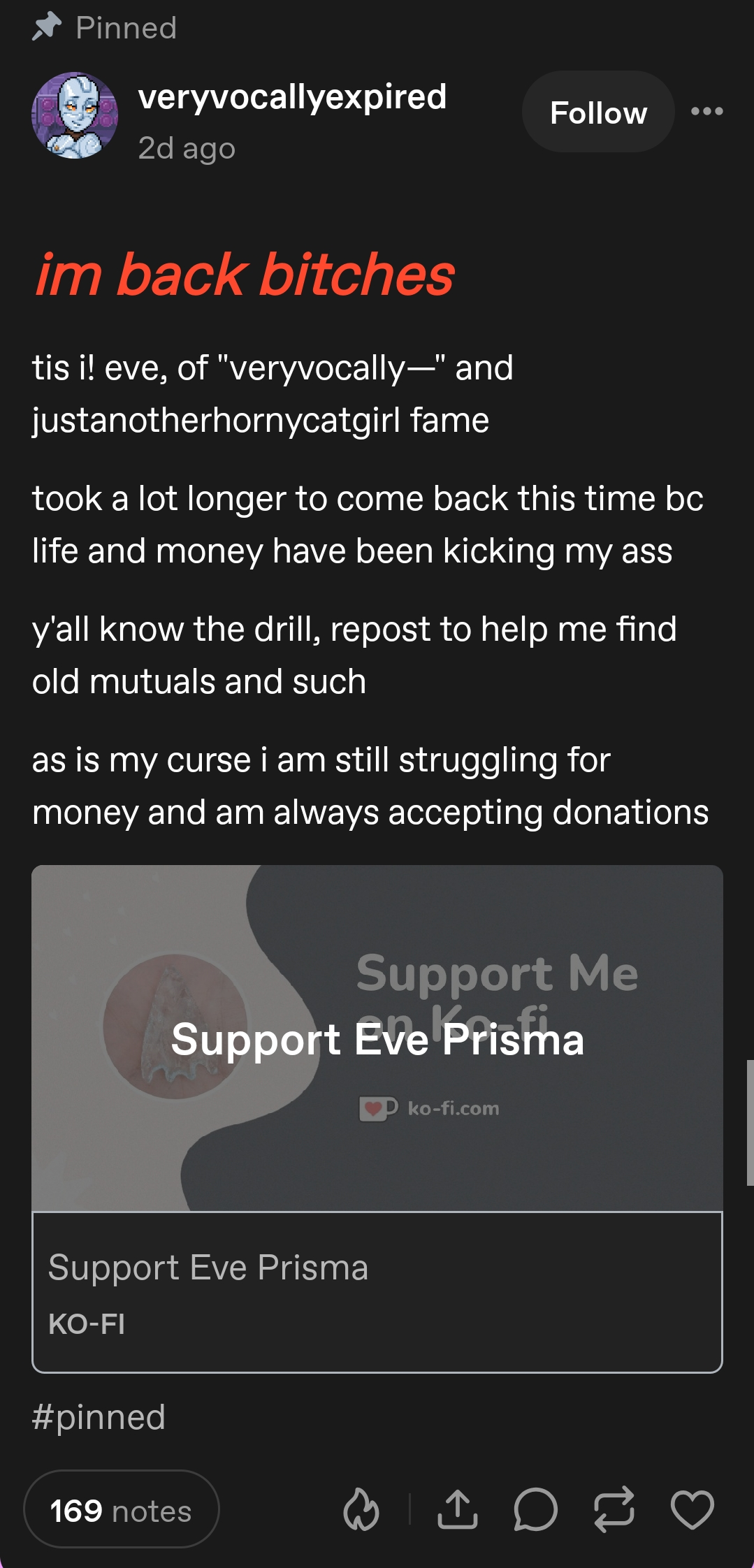Screen dimensions: 754x1568
Task: Open the post's three-dot overflow menu
Action: [x=706, y=111]
